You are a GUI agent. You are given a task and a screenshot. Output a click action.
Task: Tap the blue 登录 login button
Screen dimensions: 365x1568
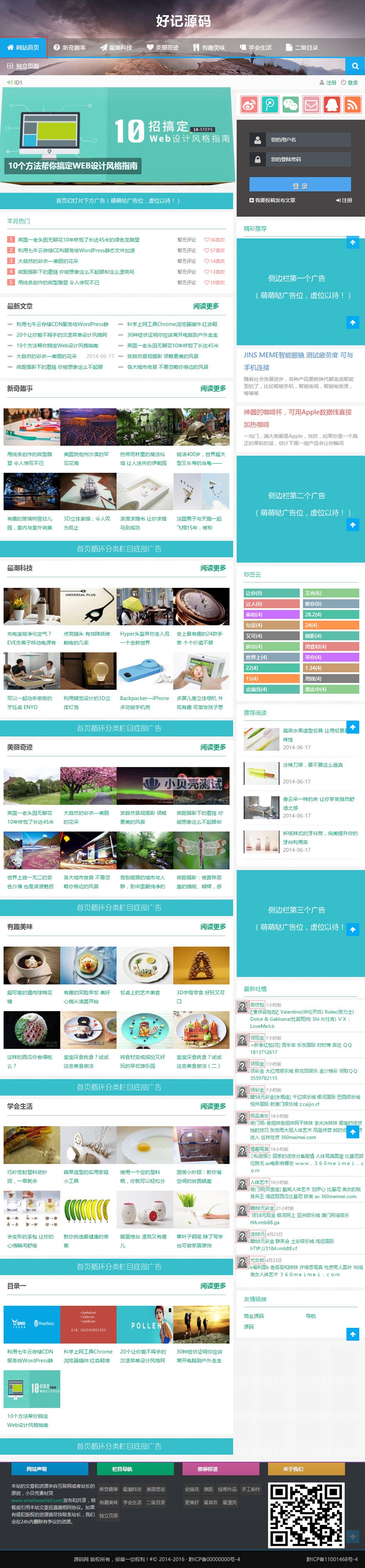(x=300, y=186)
